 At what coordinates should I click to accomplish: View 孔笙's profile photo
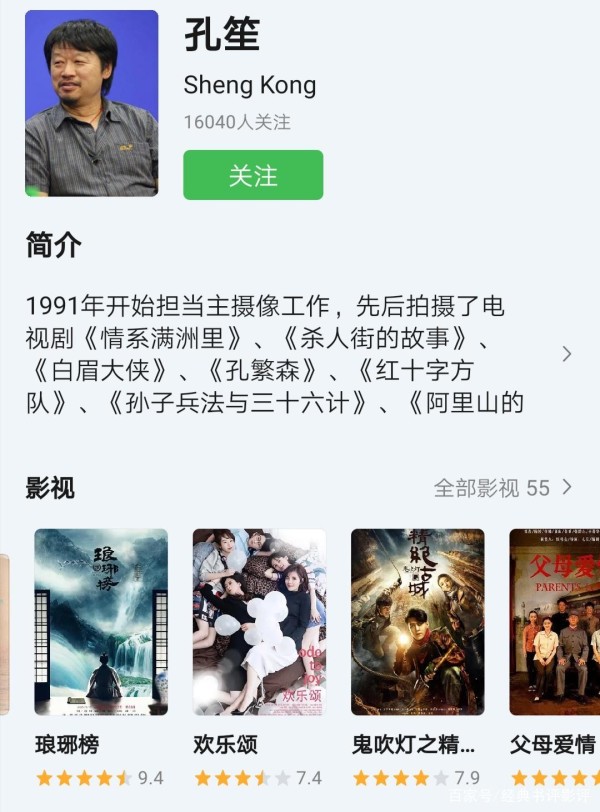pyautogui.click(x=91, y=103)
